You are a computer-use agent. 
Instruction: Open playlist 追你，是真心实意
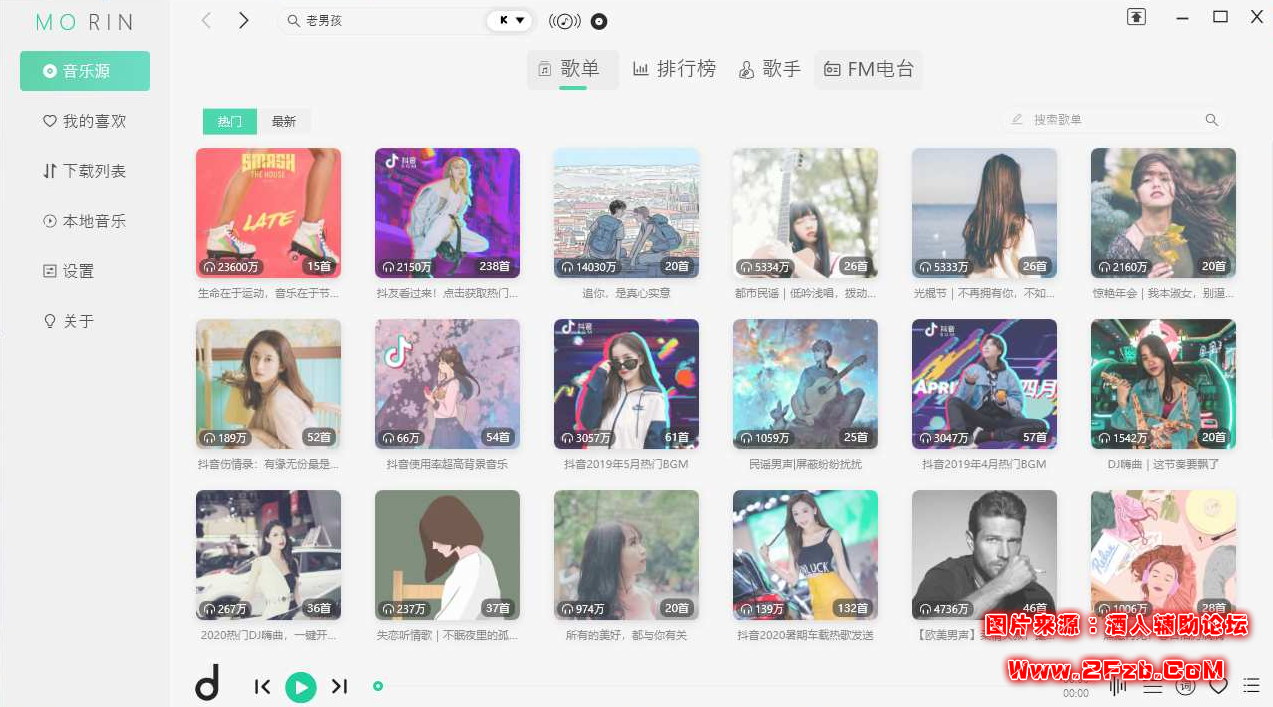click(626, 213)
